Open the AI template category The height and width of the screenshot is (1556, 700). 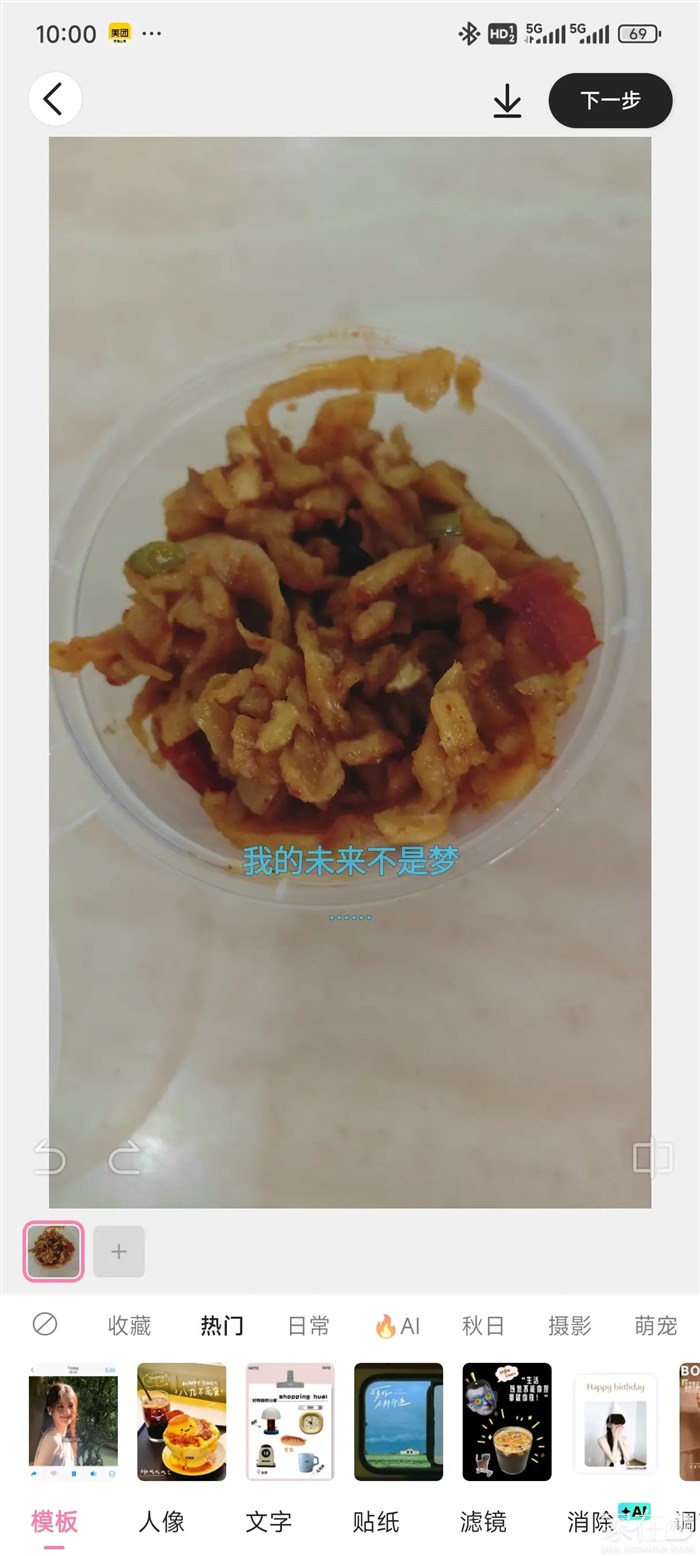click(398, 1326)
